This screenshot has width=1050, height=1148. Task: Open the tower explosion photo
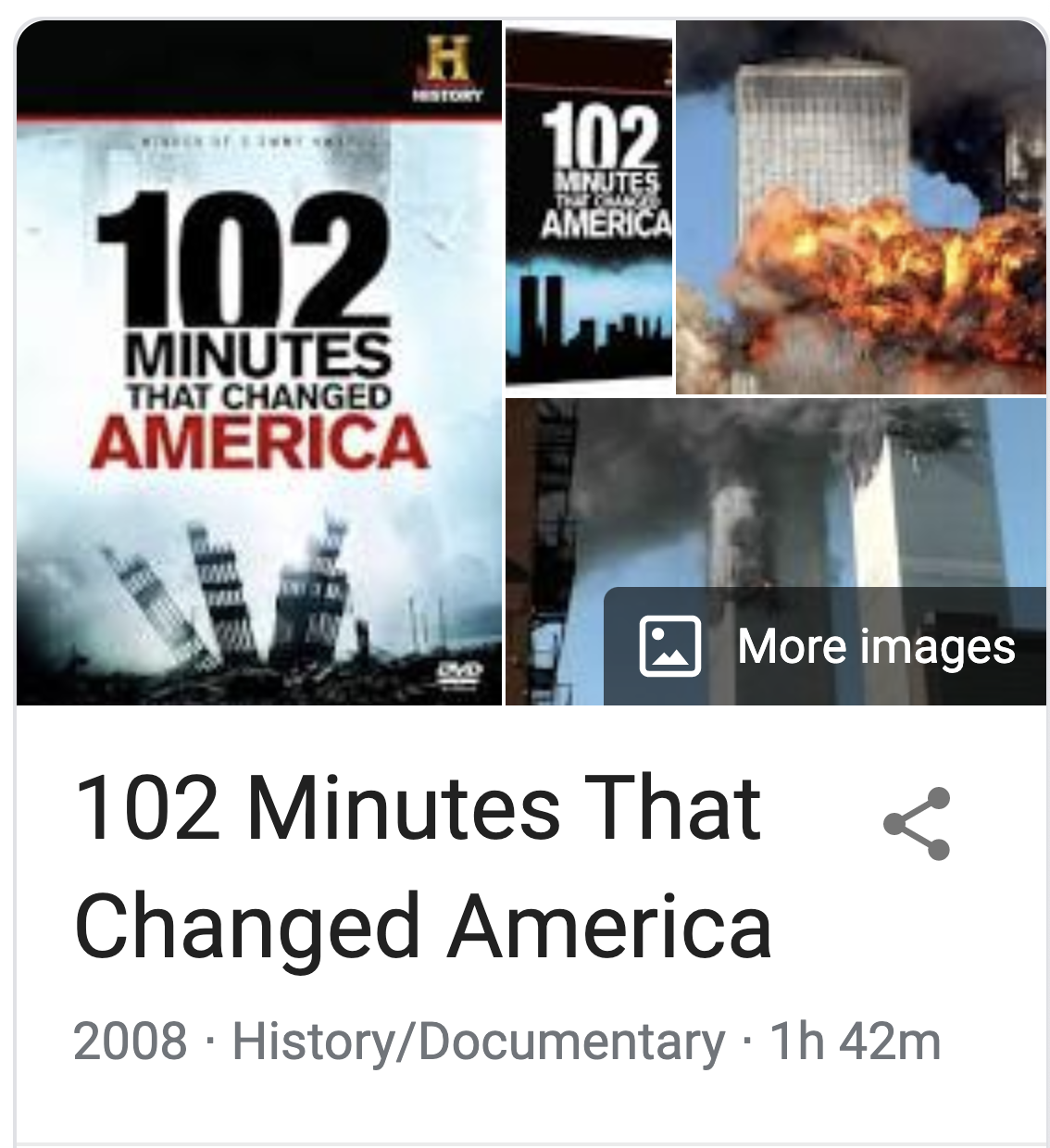coord(861,207)
